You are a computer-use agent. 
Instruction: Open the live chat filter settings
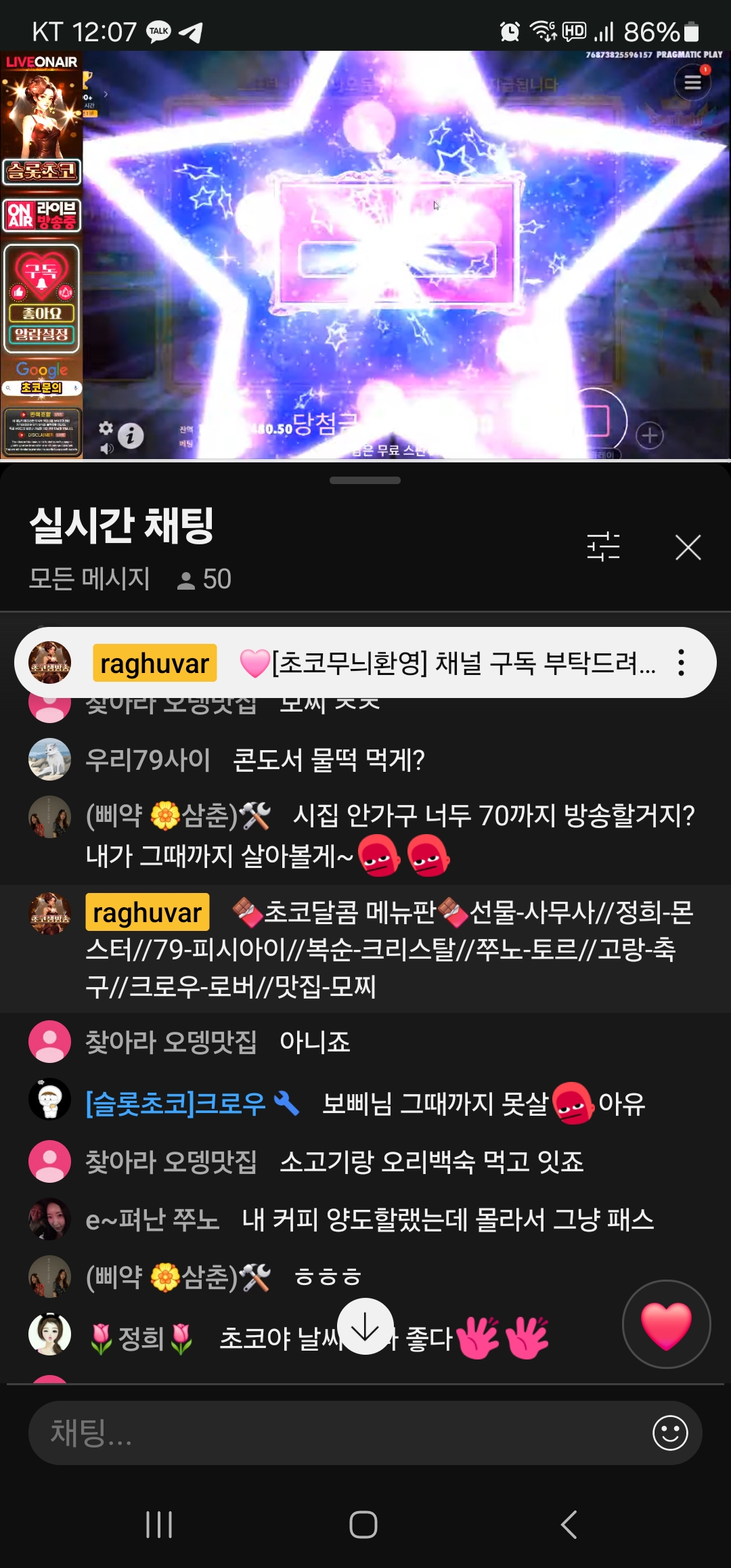pyautogui.click(x=603, y=547)
